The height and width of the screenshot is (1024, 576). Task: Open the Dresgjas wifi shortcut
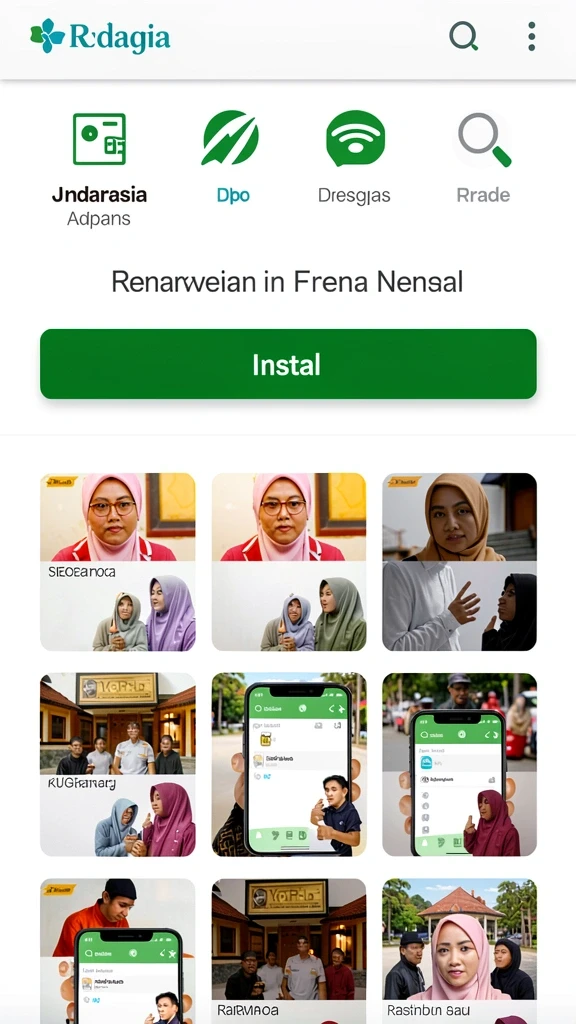point(355,157)
